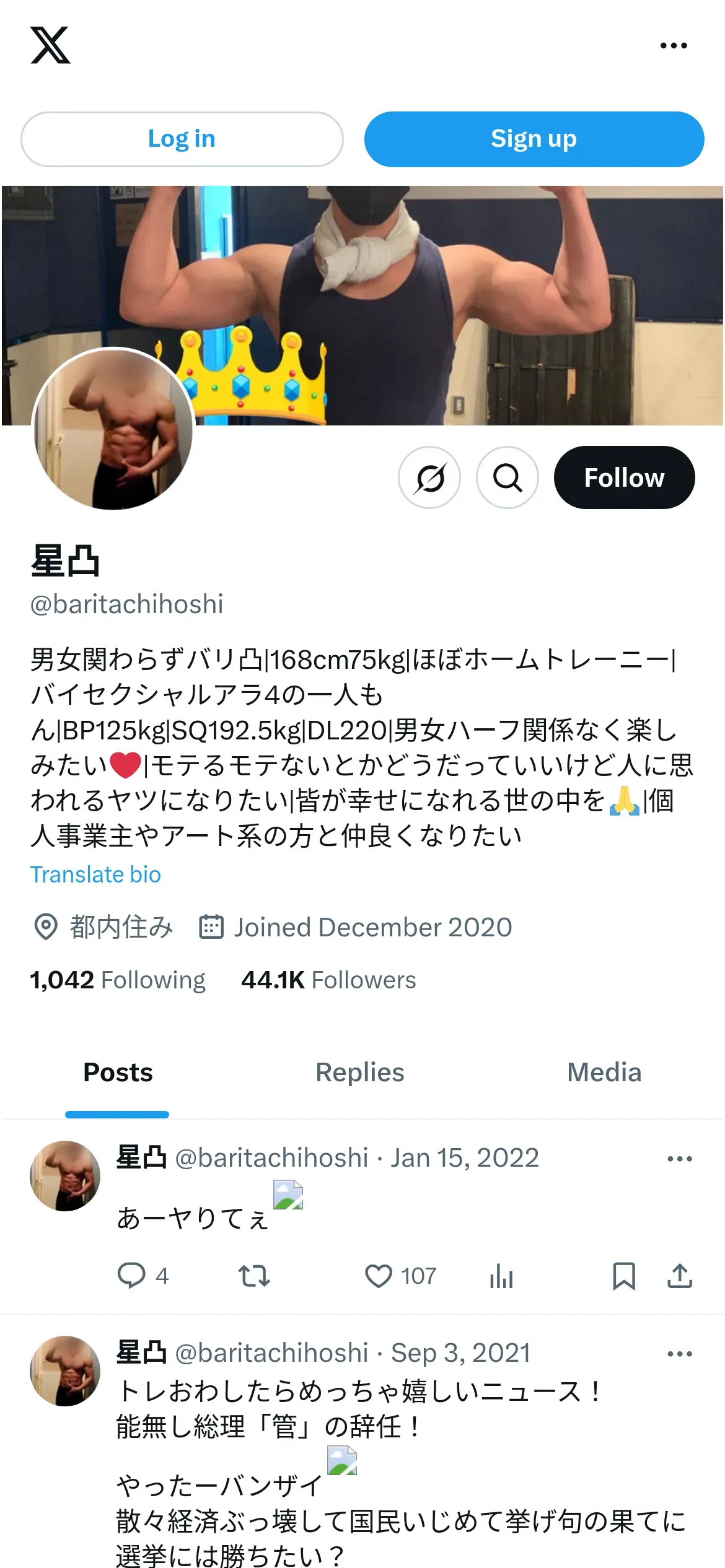The height and width of the screenshot is (1568, 725).
Task: Open more options on Sep 3, 2021 post
Action: 680,1354
